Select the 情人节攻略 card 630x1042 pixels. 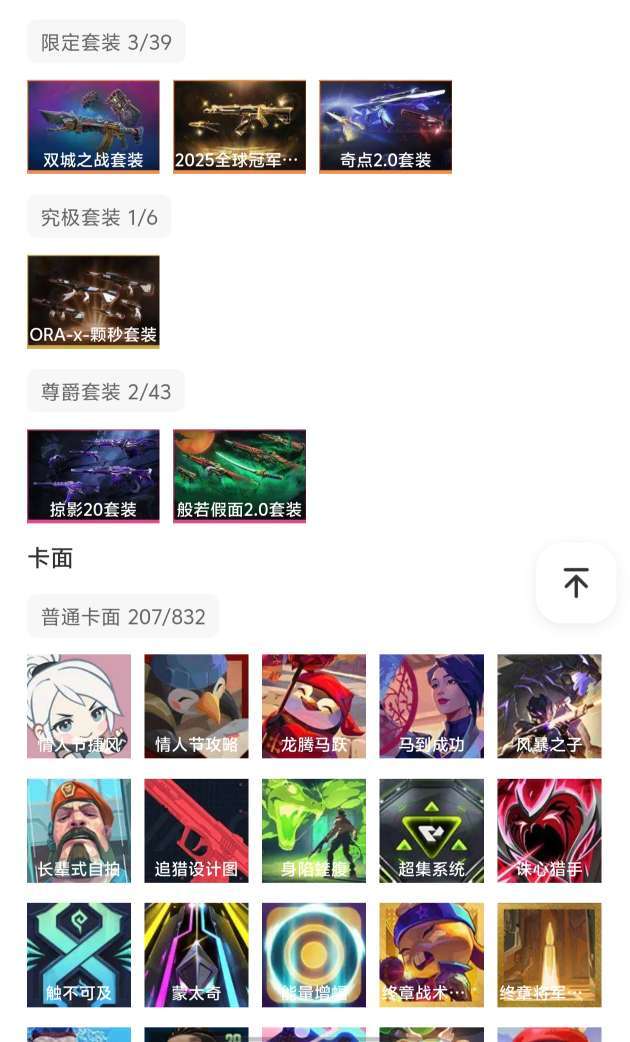tap(196, 706)
